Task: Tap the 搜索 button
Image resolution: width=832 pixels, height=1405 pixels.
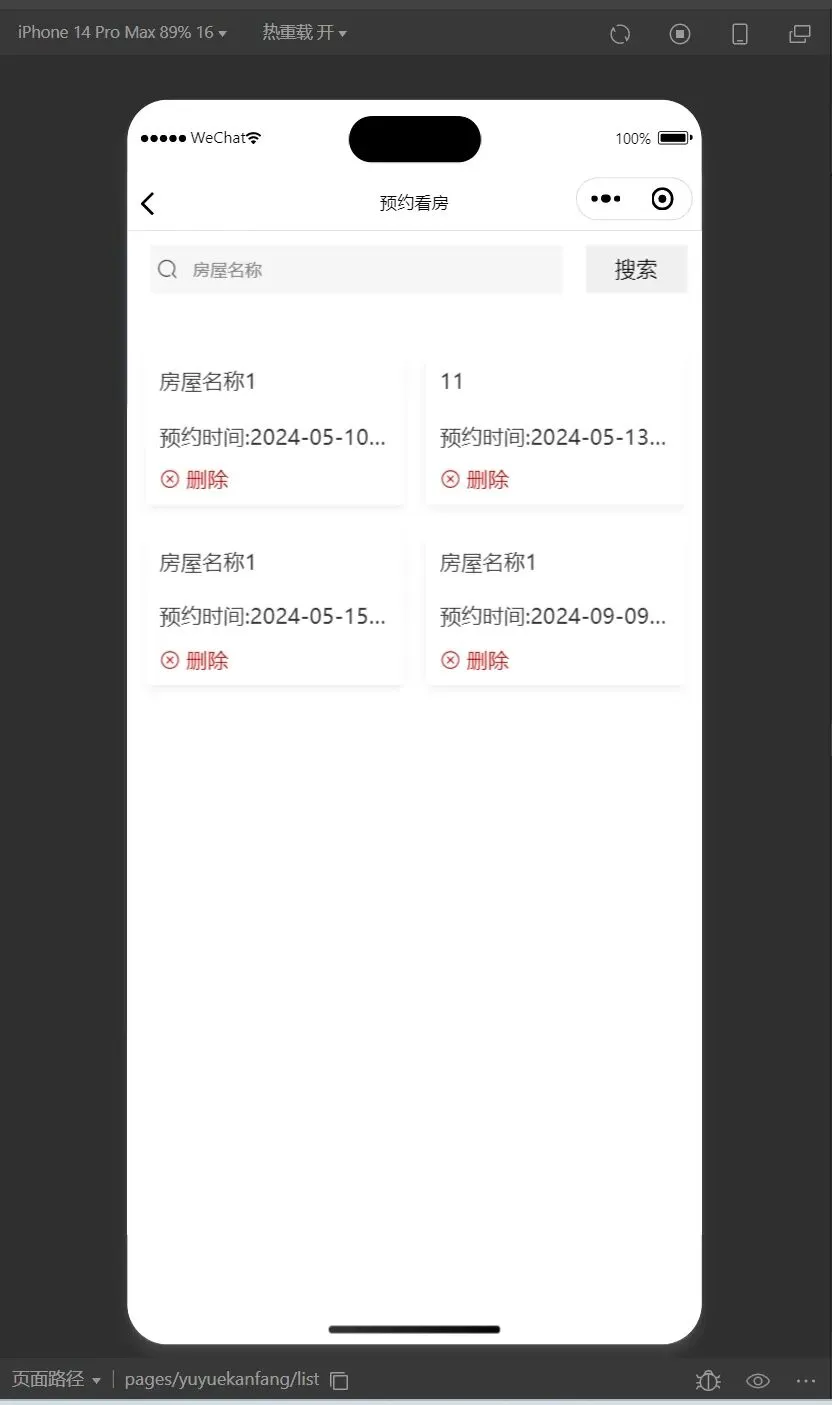Action: (636, 269)
